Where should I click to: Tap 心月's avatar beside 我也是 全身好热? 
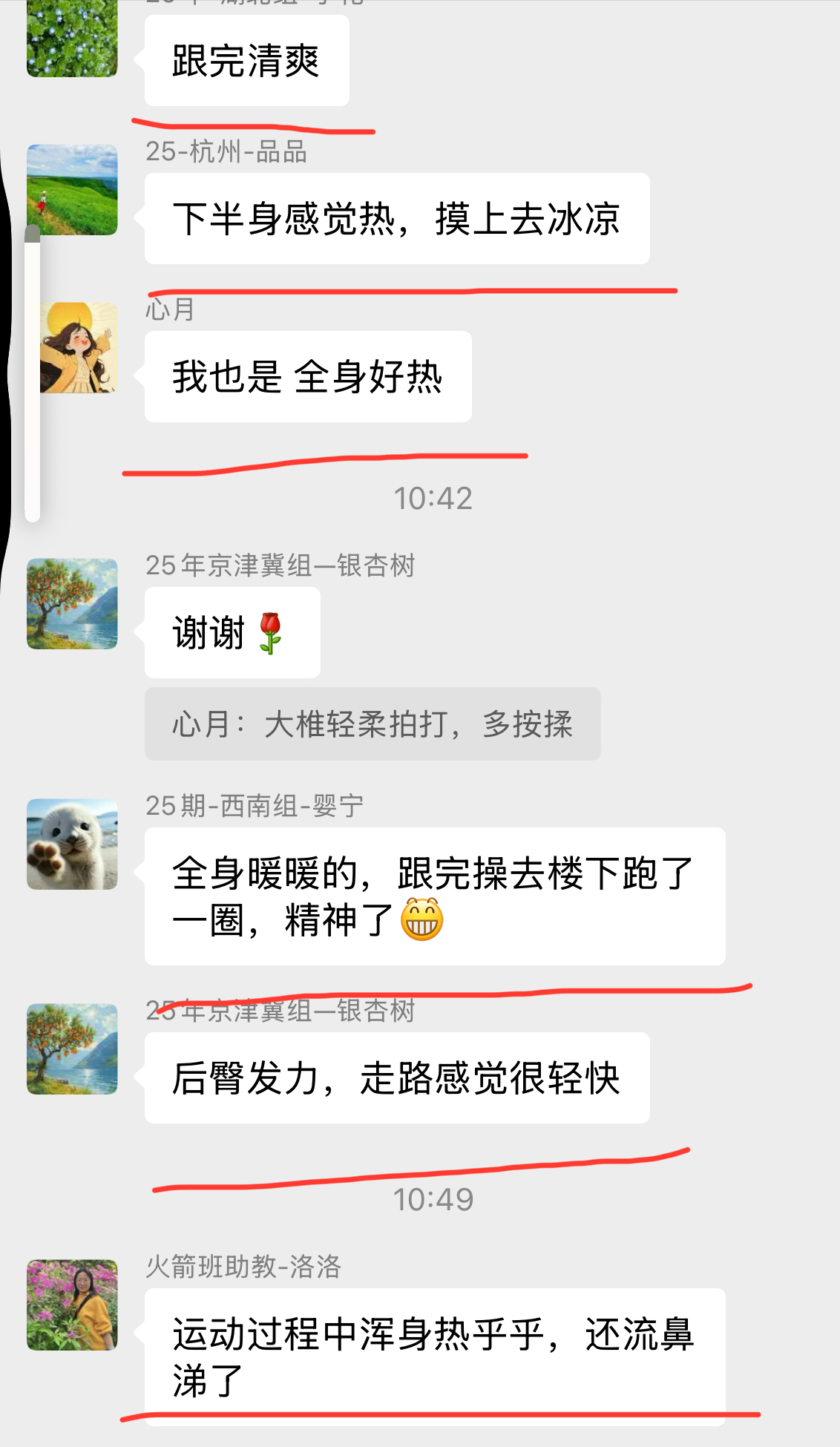point(79,347)
